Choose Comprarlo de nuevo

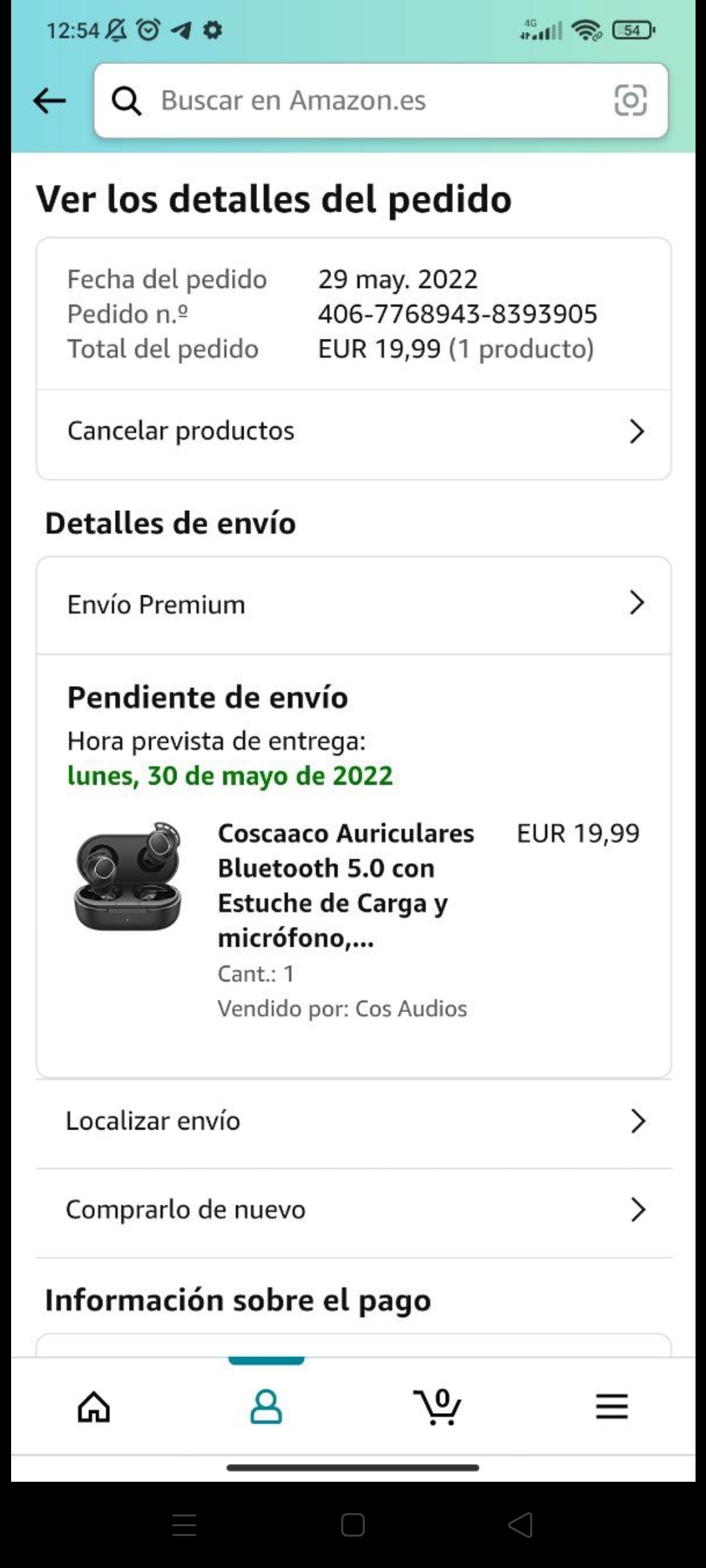tap(353, 1210)
